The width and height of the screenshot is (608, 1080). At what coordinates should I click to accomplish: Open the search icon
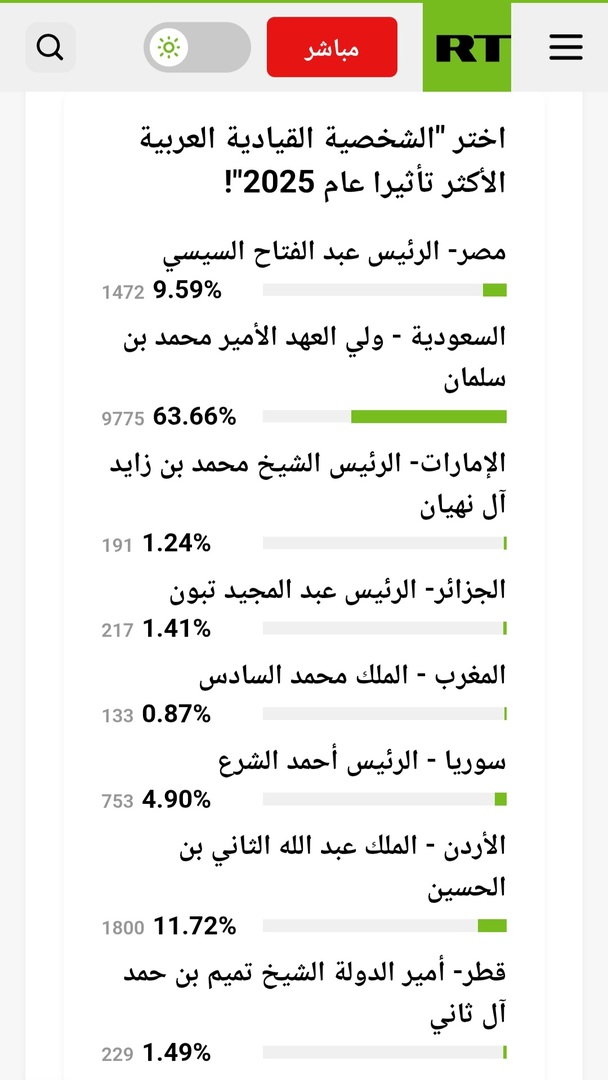click(50, 47)
